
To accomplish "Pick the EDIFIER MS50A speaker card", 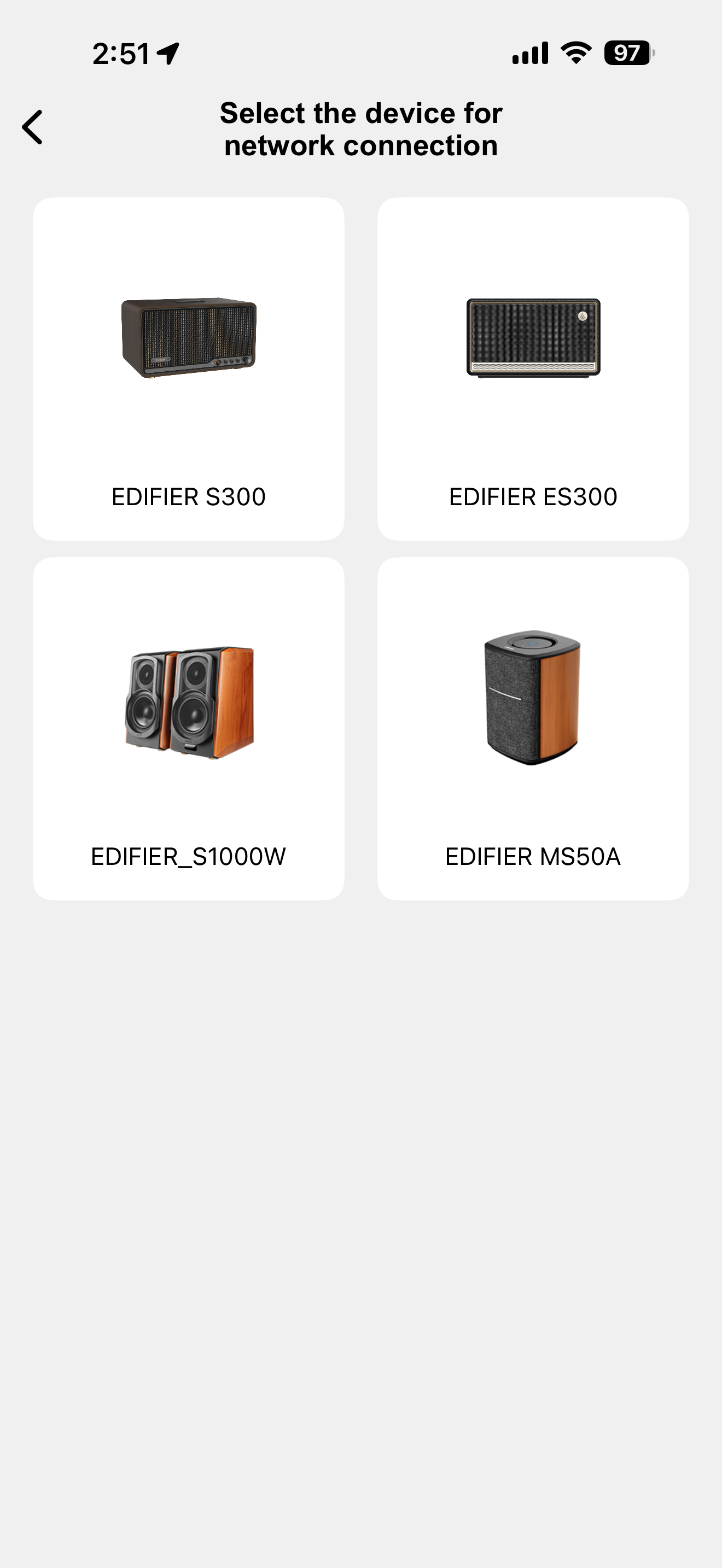I will [x=533, y=728].
